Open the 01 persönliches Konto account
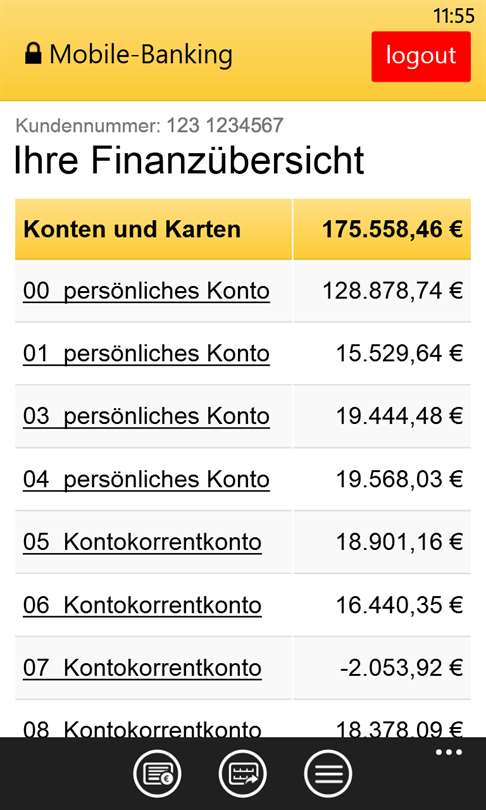The image size is (486, 810). coord(146,354)
